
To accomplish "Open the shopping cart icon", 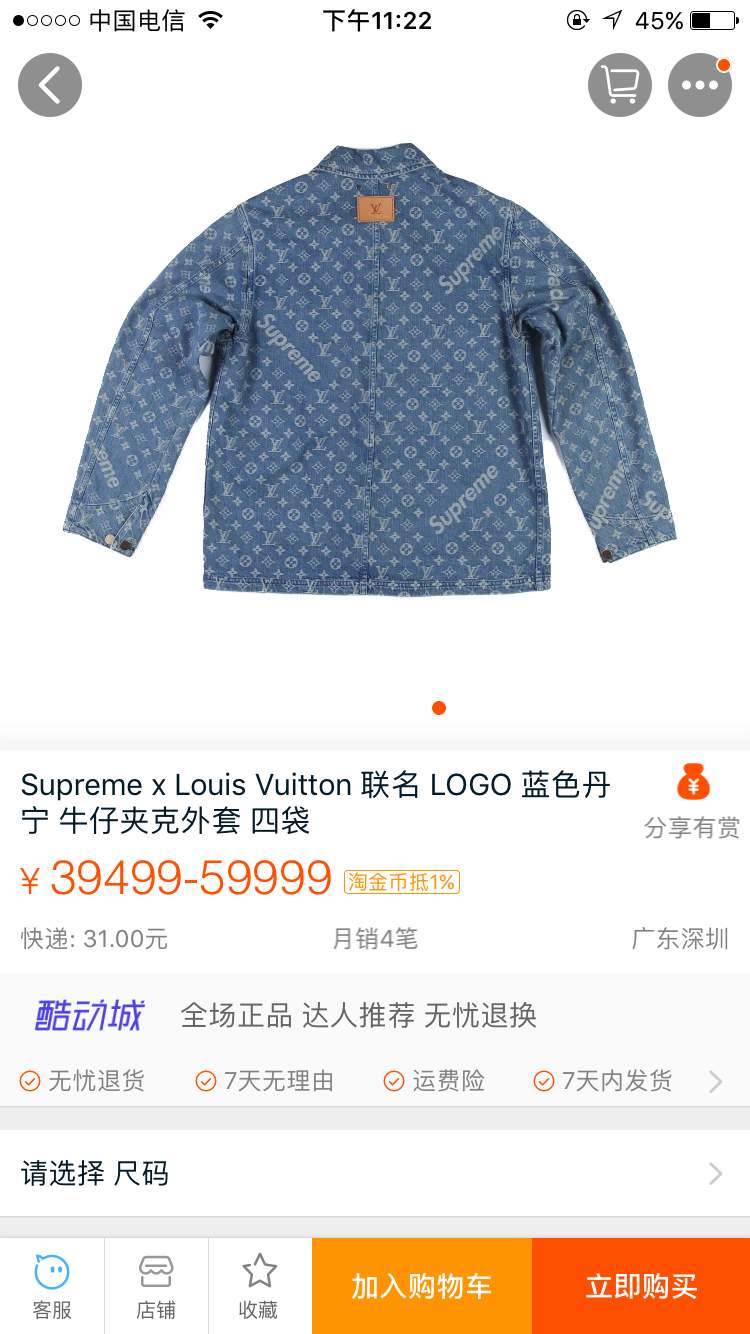I will [620, 85].
